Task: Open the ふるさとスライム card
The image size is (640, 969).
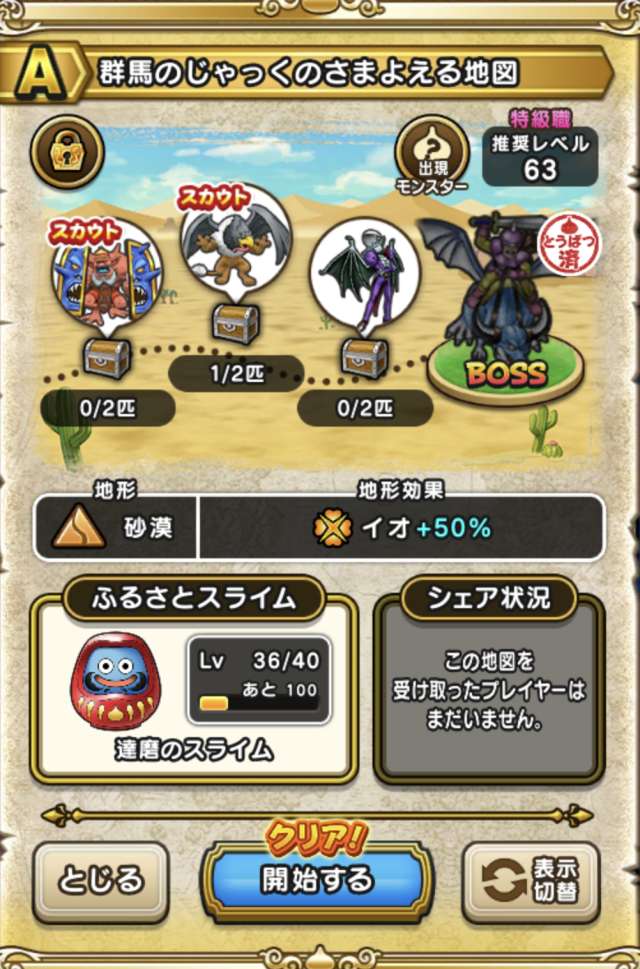Action: 193,686
